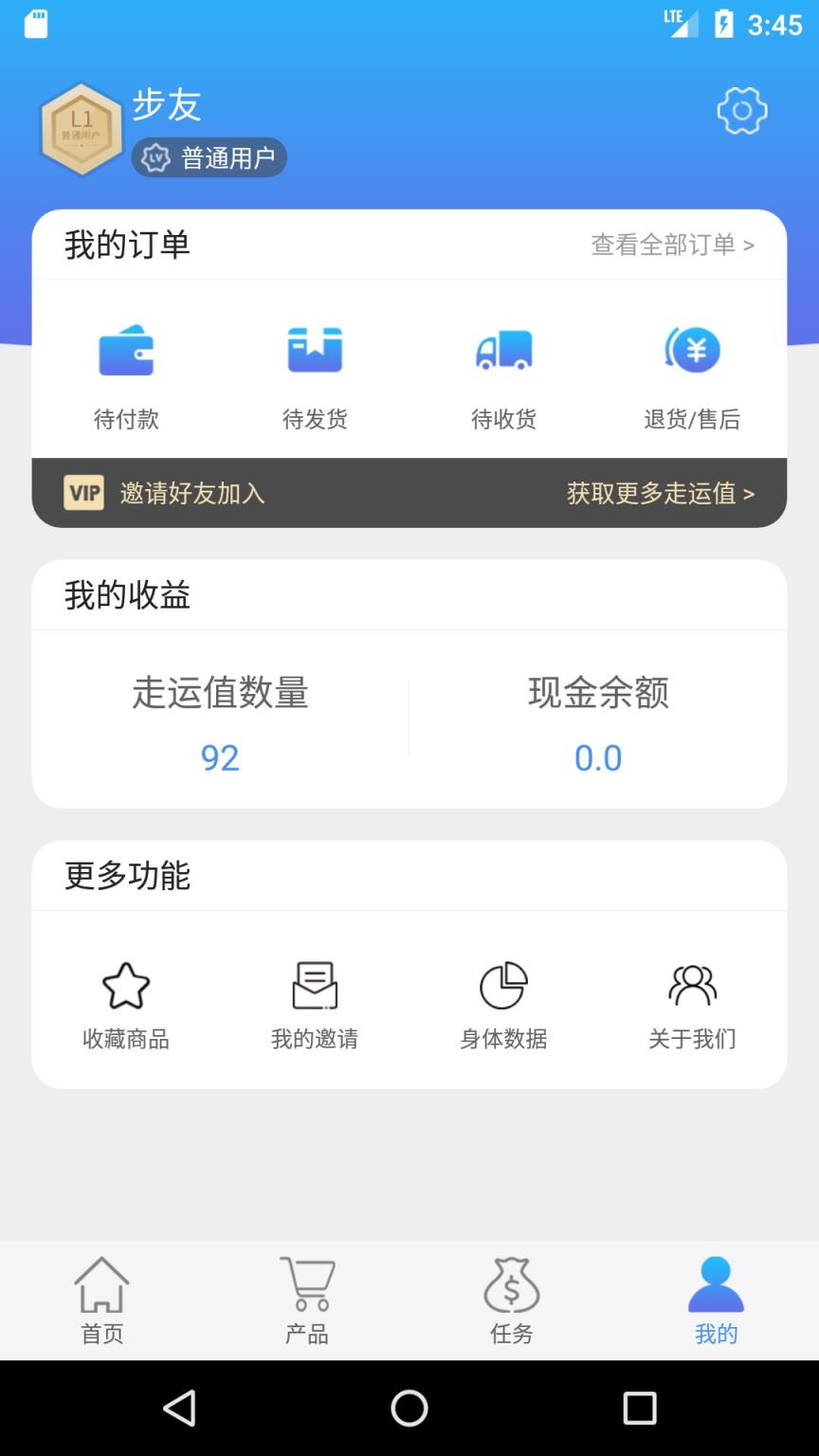The width and height of the screenshot is (819, 1456).
Task: Click the VIP badge icon
Action: [82, 493]
